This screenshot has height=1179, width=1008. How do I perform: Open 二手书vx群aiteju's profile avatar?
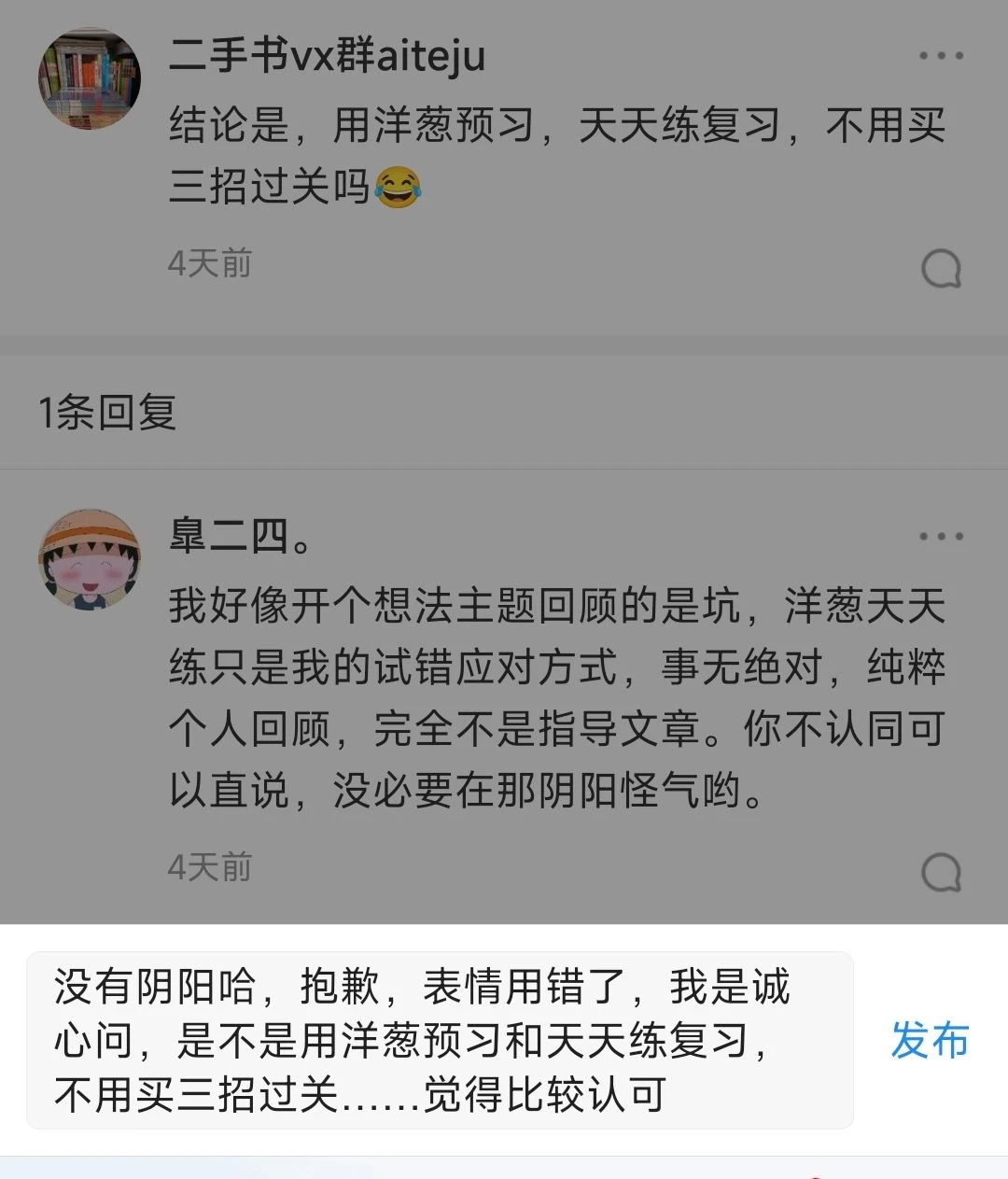click(89, 77)
